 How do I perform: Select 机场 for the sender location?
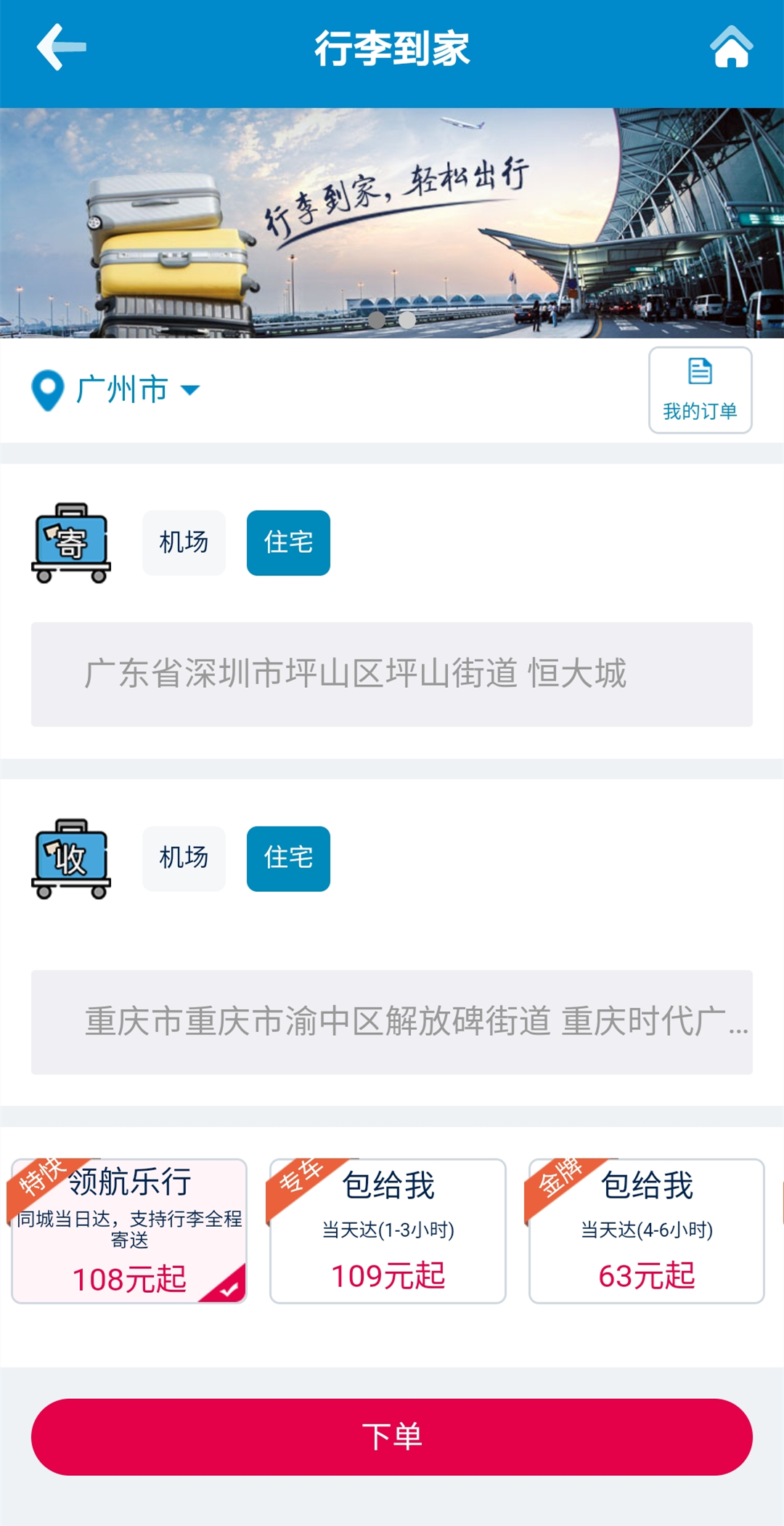[184, 543]
